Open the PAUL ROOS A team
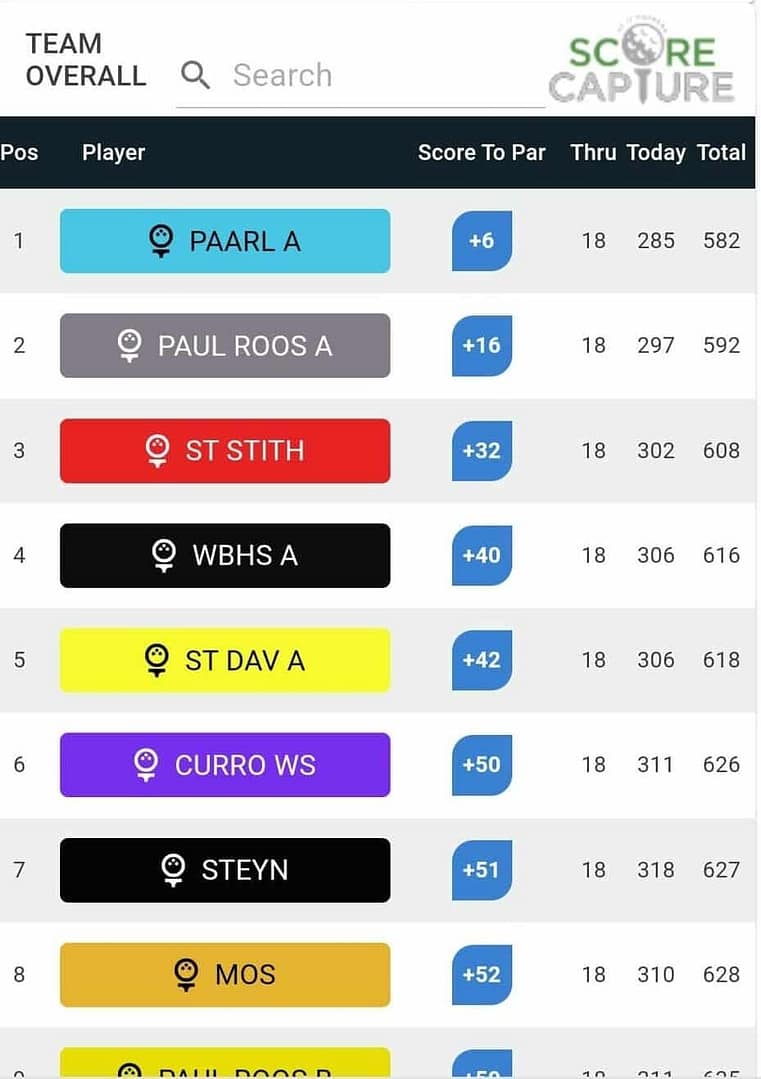Screen dimensions: 761x1079 tap(225, 345)
